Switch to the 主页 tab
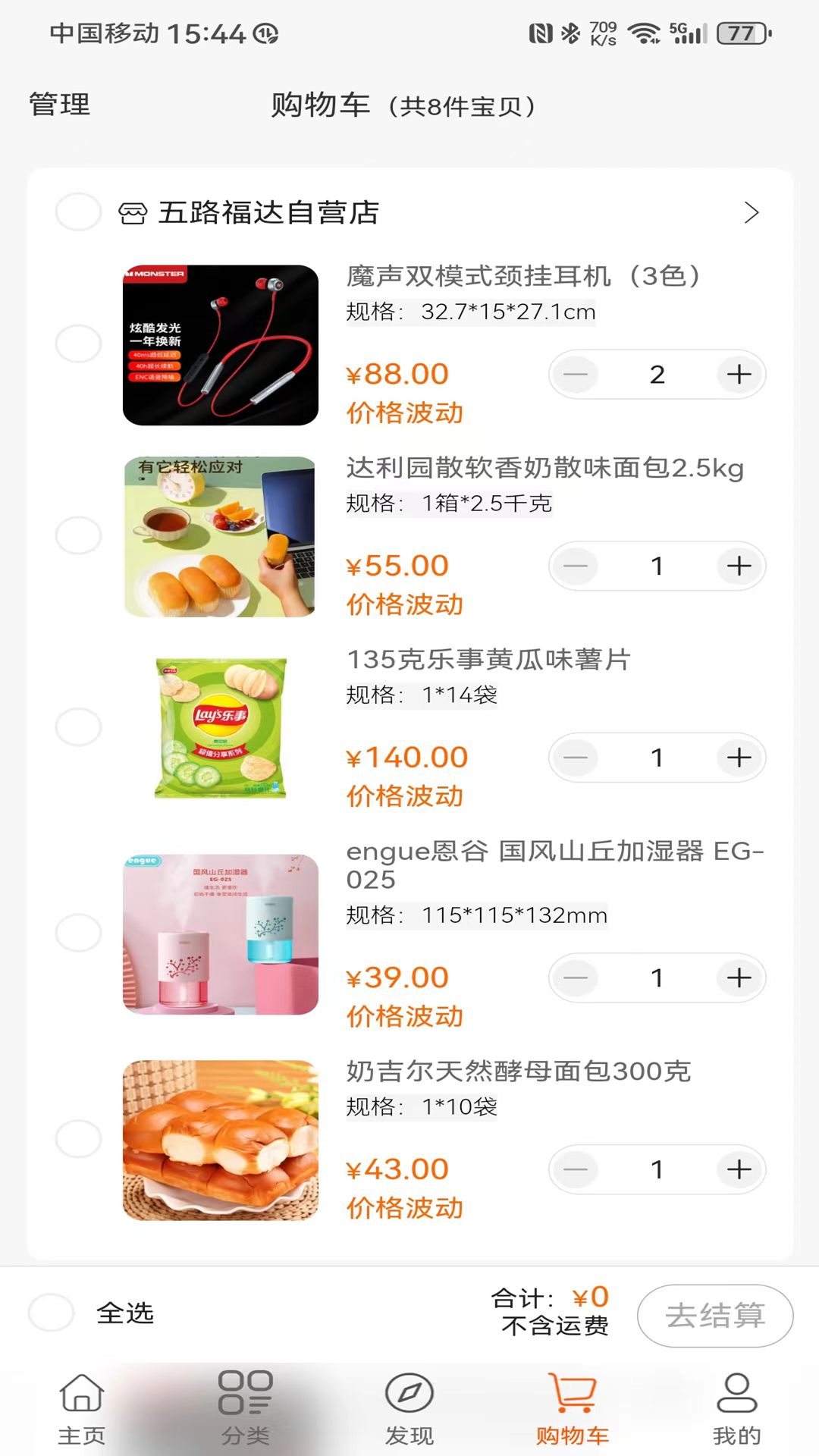This screenshot has width=819, height=1456. [81, 1408]
